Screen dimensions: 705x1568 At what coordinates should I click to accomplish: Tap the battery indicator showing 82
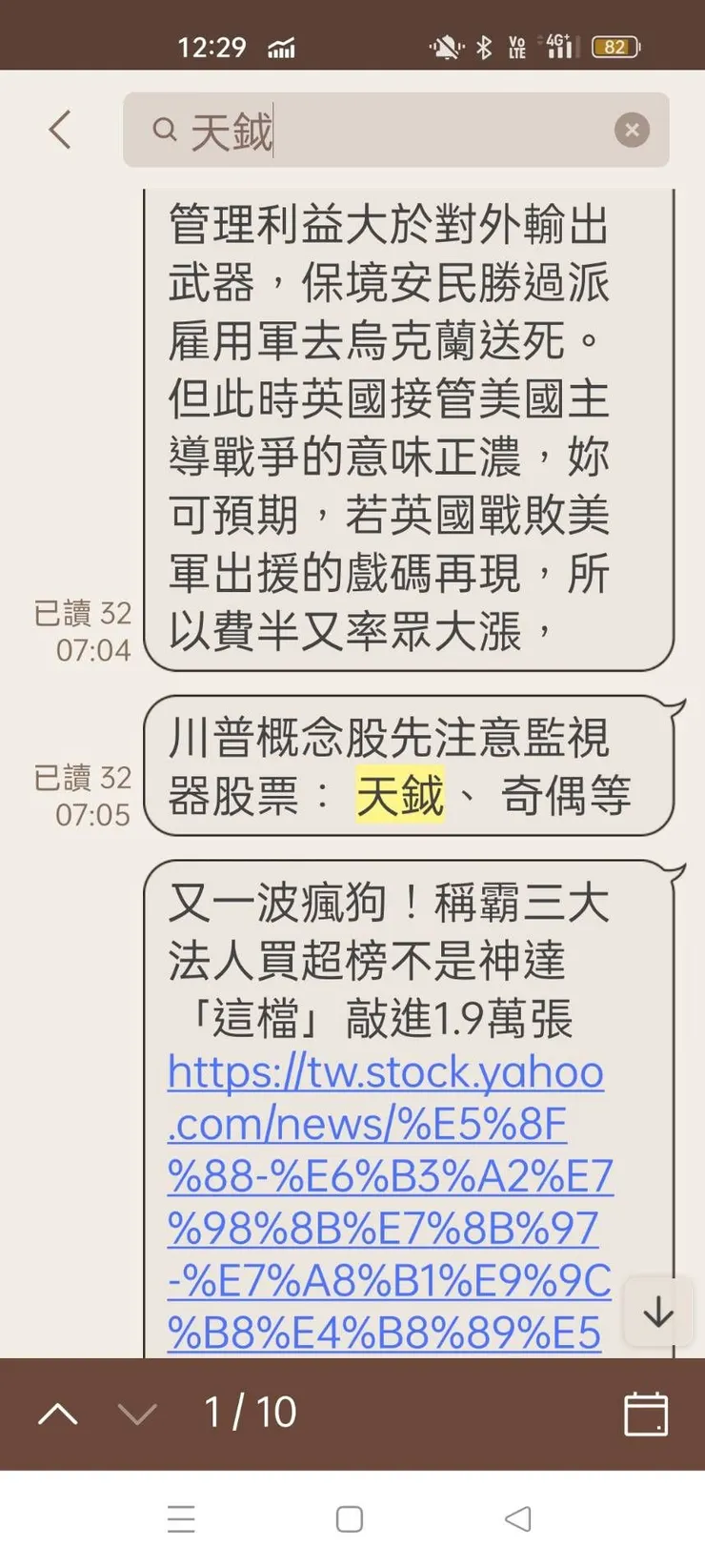click(614, 46)
